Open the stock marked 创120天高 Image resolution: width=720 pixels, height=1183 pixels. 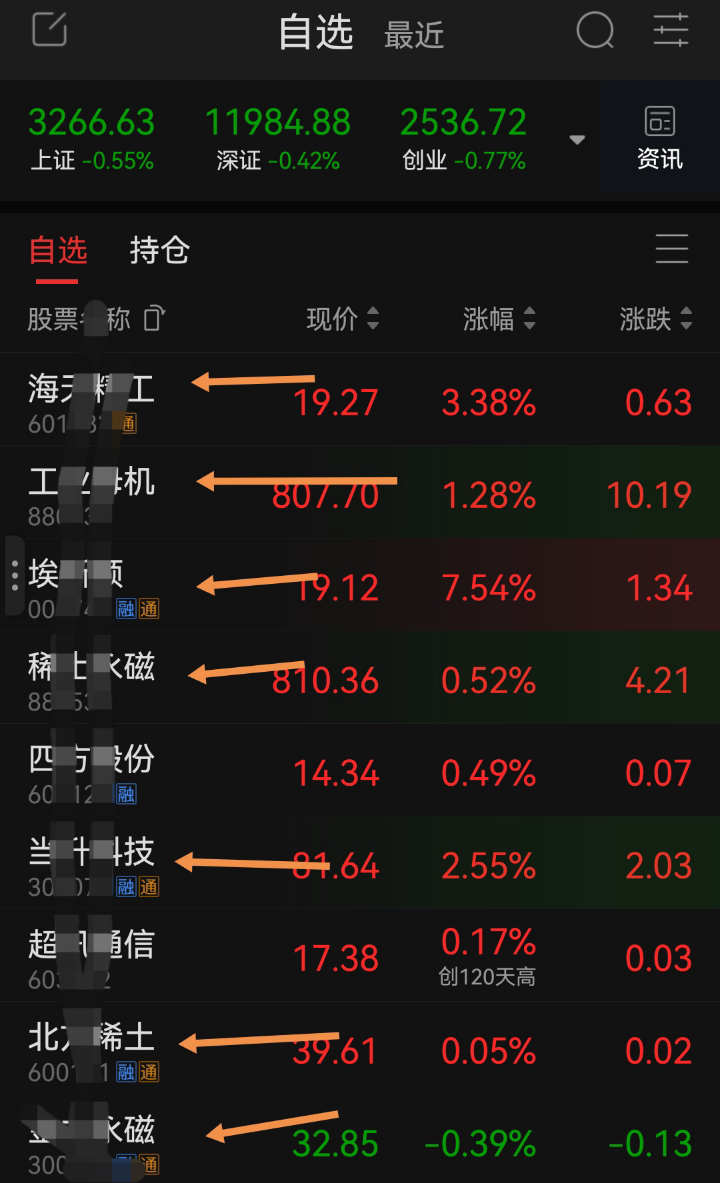360,956
